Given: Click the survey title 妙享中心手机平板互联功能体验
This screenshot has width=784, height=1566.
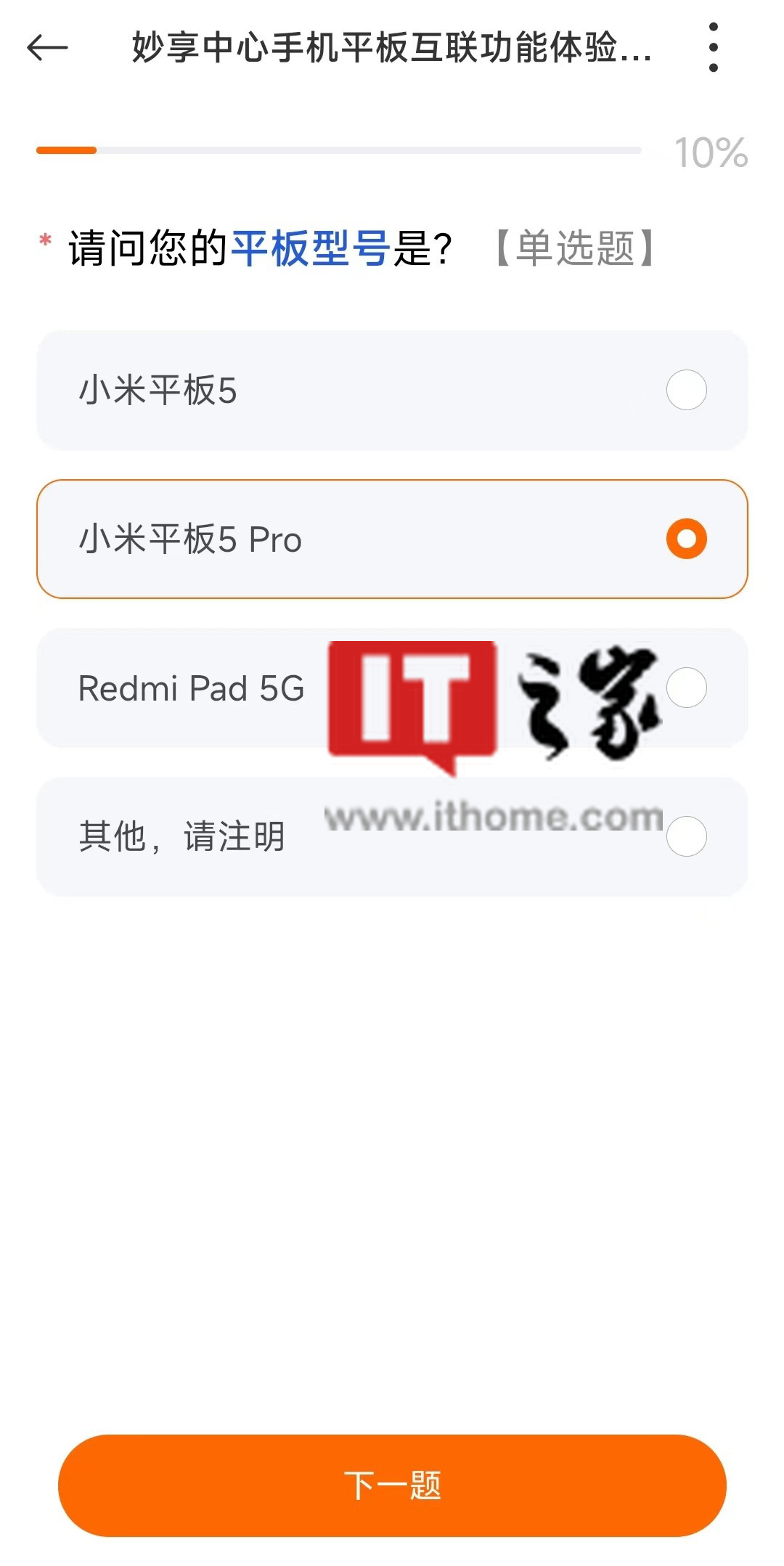Looking at the screenshot, I should click(392, 48).
